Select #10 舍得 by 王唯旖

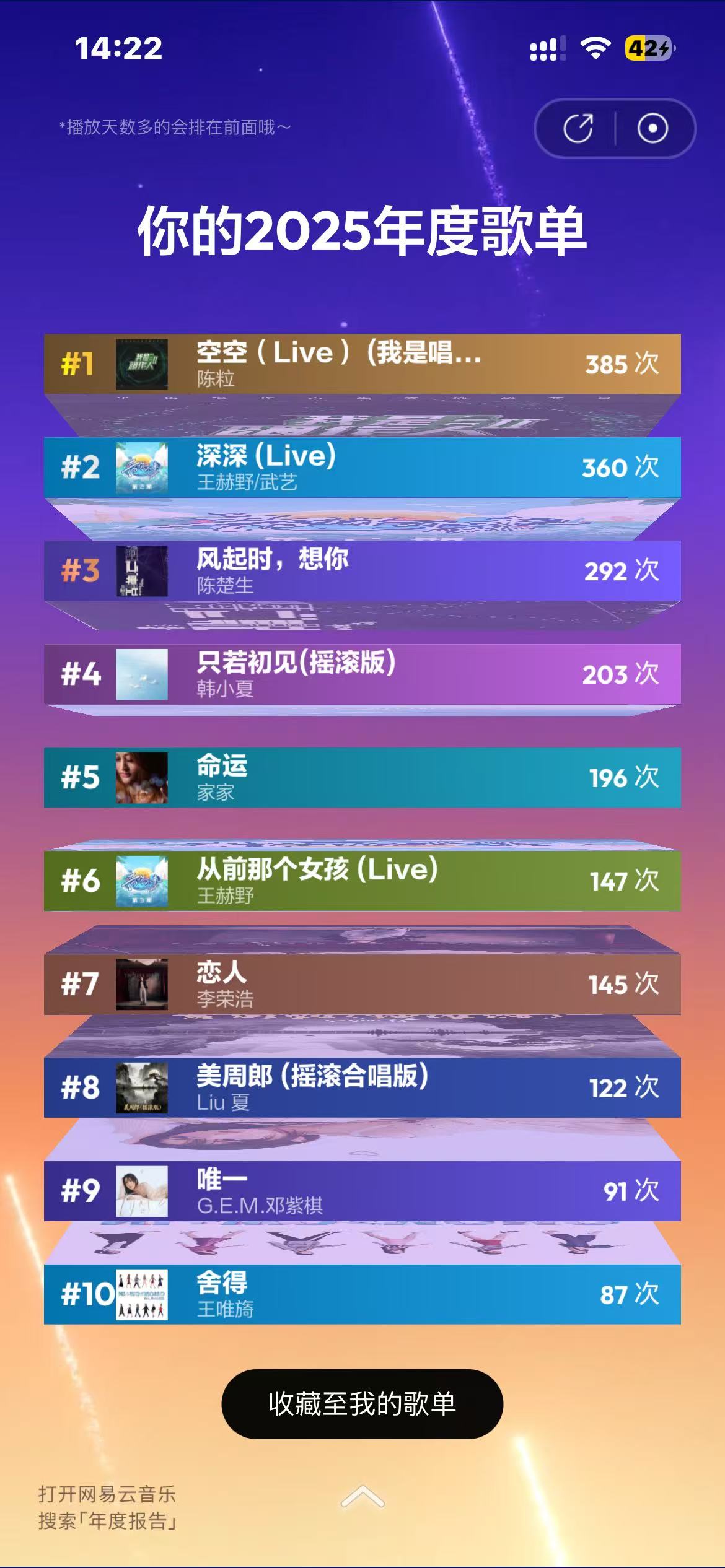(362, 1294)
